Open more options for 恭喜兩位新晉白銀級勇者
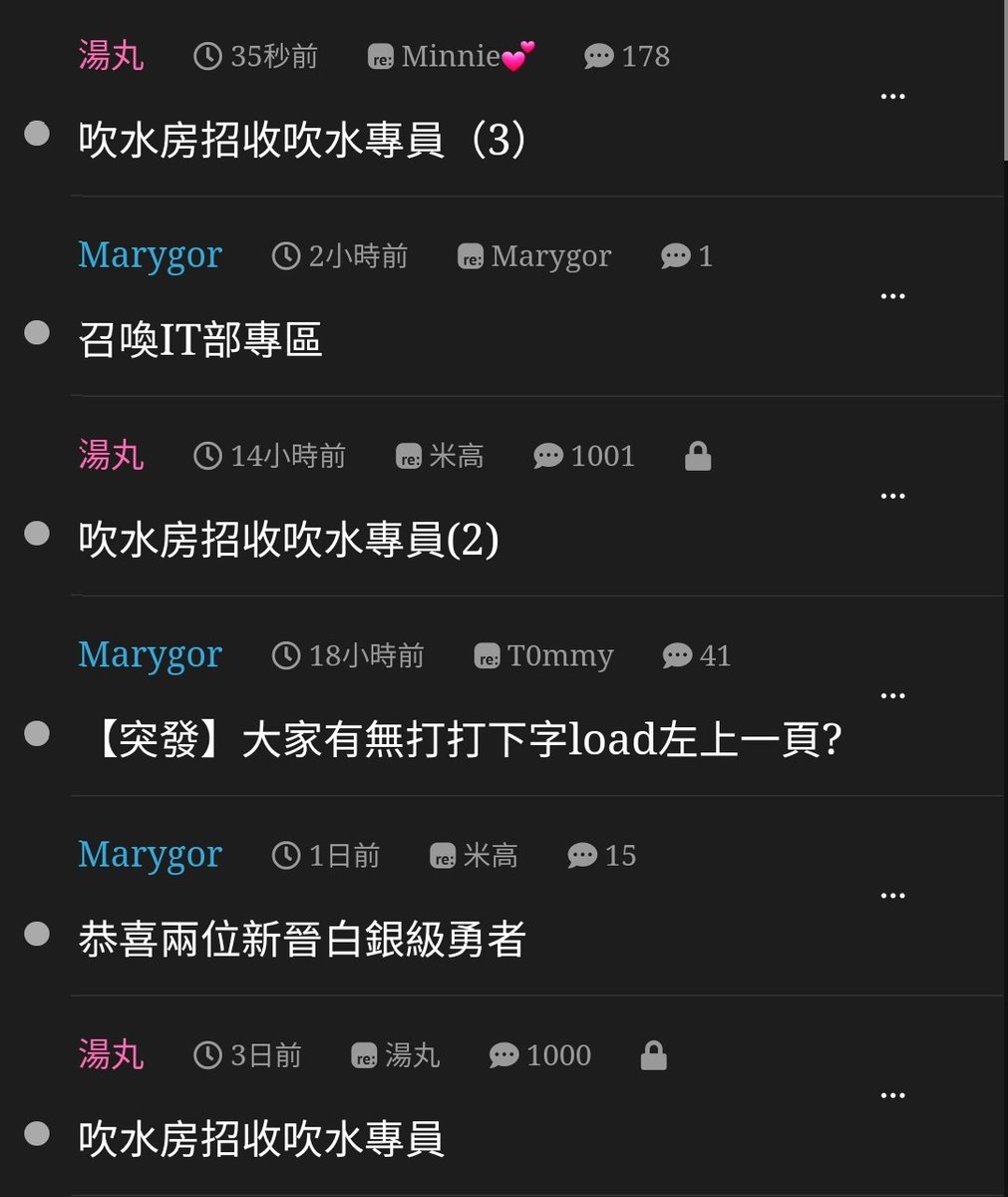Screen dimensions: 1008x1197 [x=892, y=895]
